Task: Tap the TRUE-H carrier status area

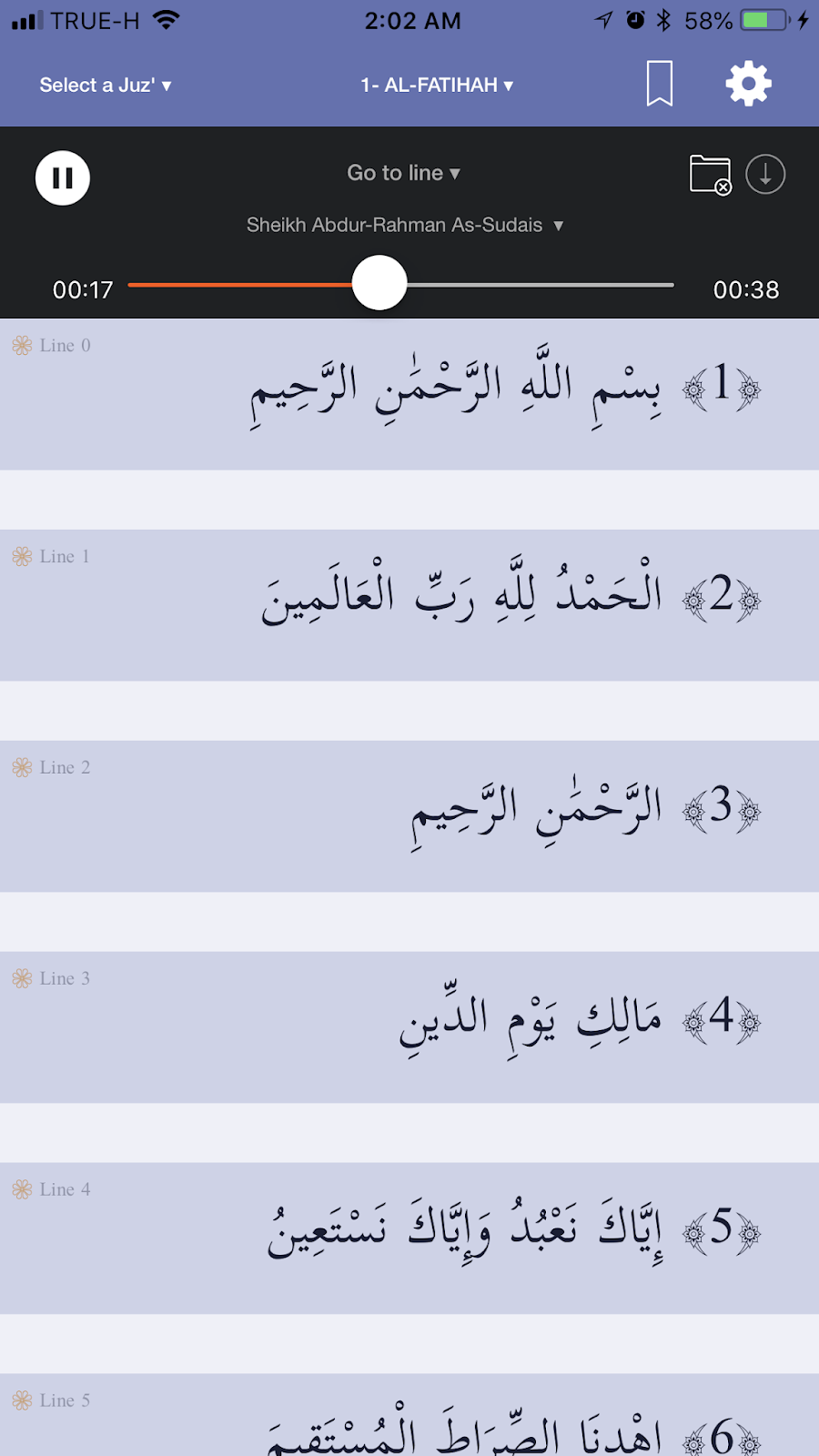Action: point(91,20)
